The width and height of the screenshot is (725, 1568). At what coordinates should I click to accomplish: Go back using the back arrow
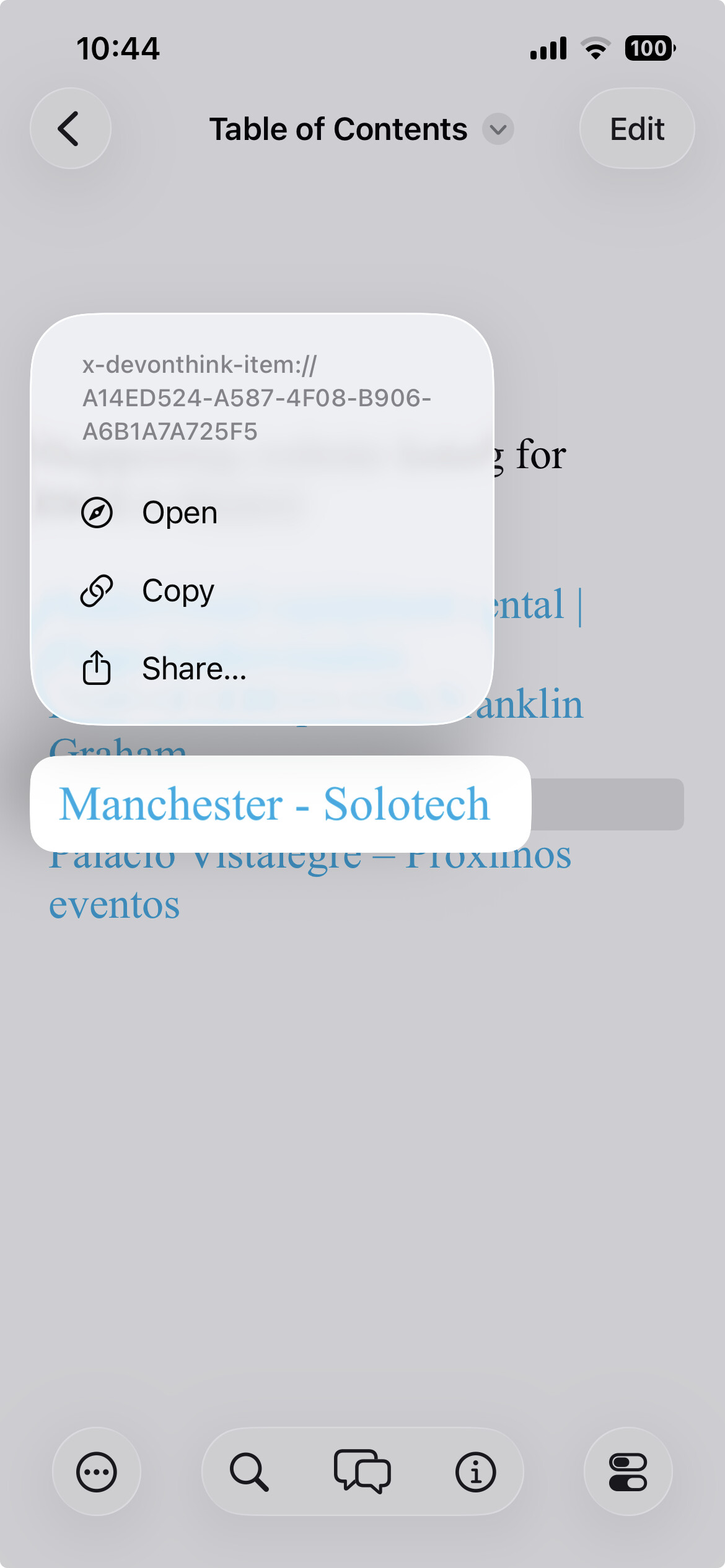(x=70, y=129)
